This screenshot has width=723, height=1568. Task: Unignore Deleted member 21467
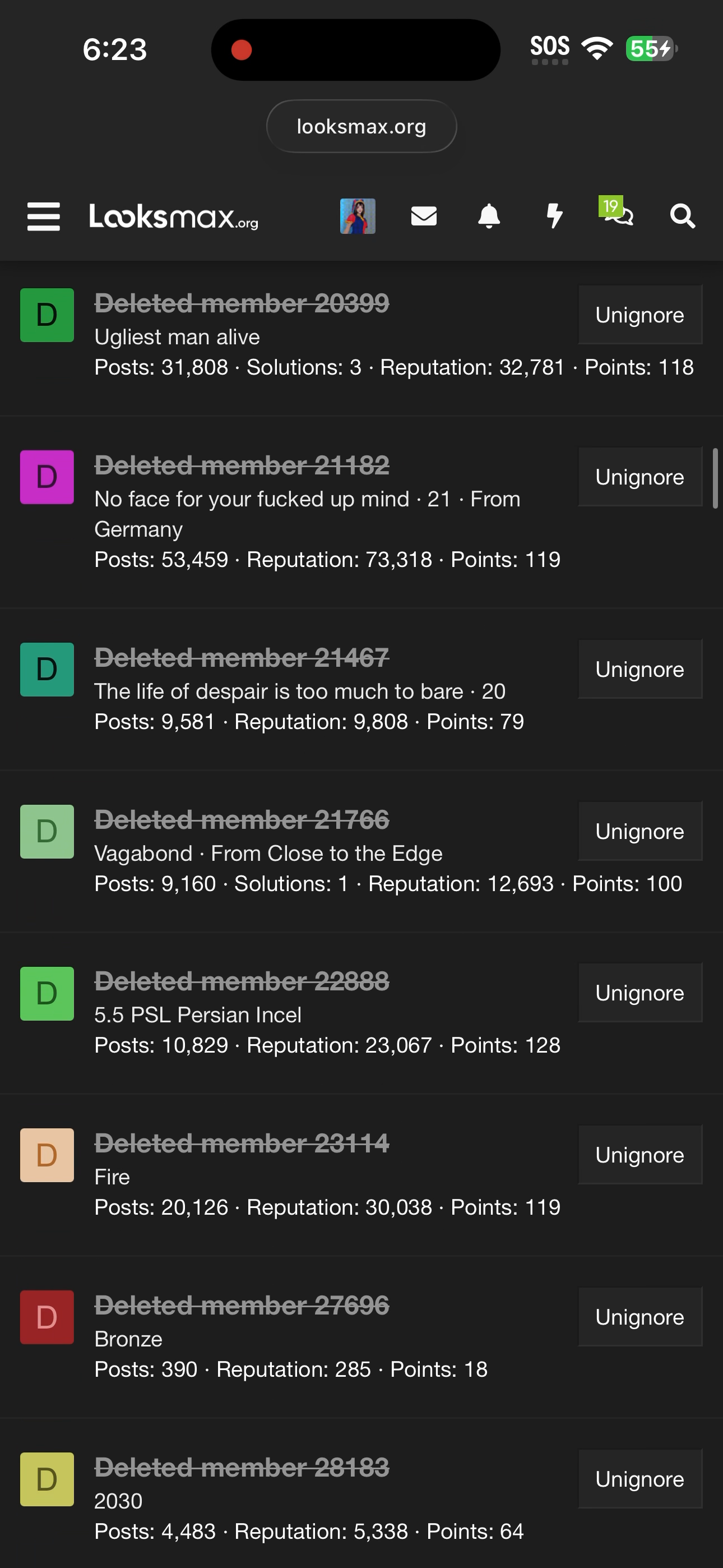[x=639, y=670]
